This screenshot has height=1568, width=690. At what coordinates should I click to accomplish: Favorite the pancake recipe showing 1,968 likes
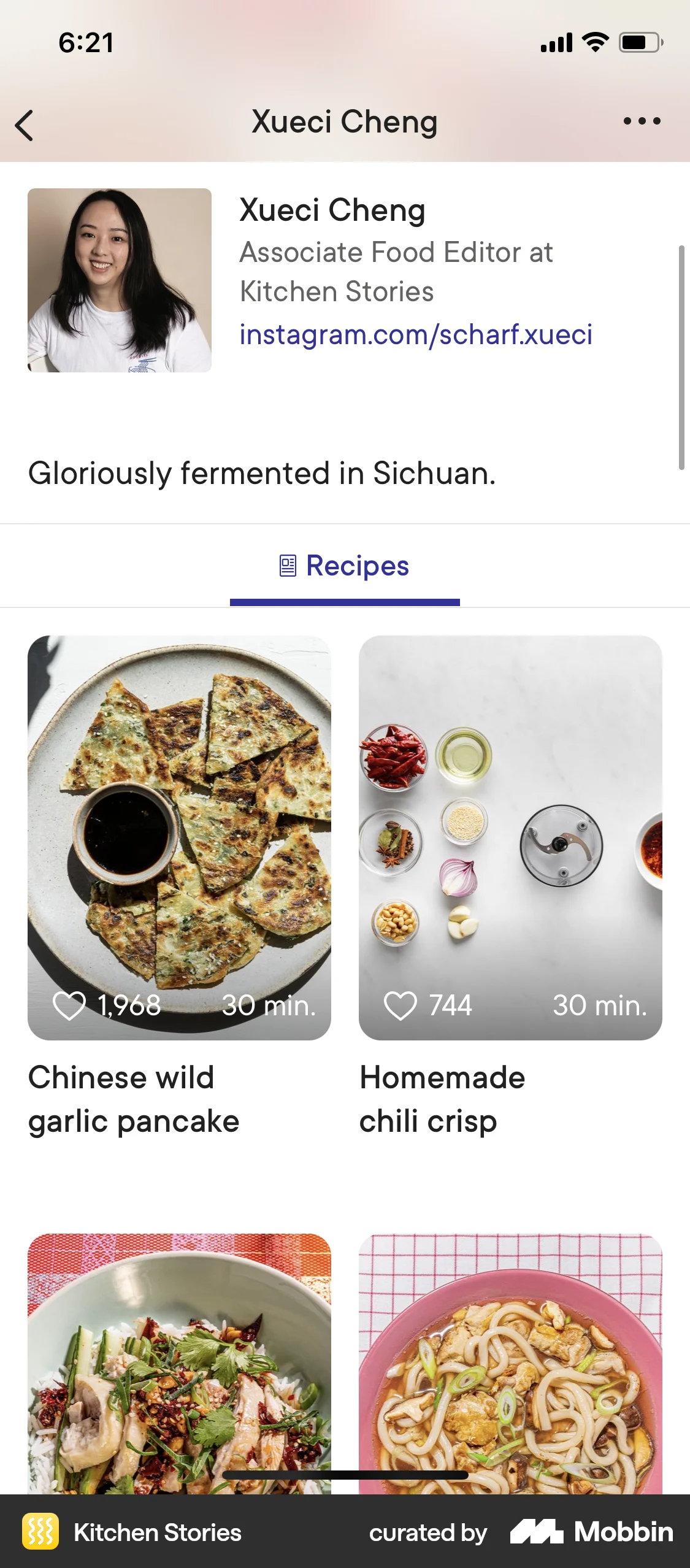[69, 1005]
